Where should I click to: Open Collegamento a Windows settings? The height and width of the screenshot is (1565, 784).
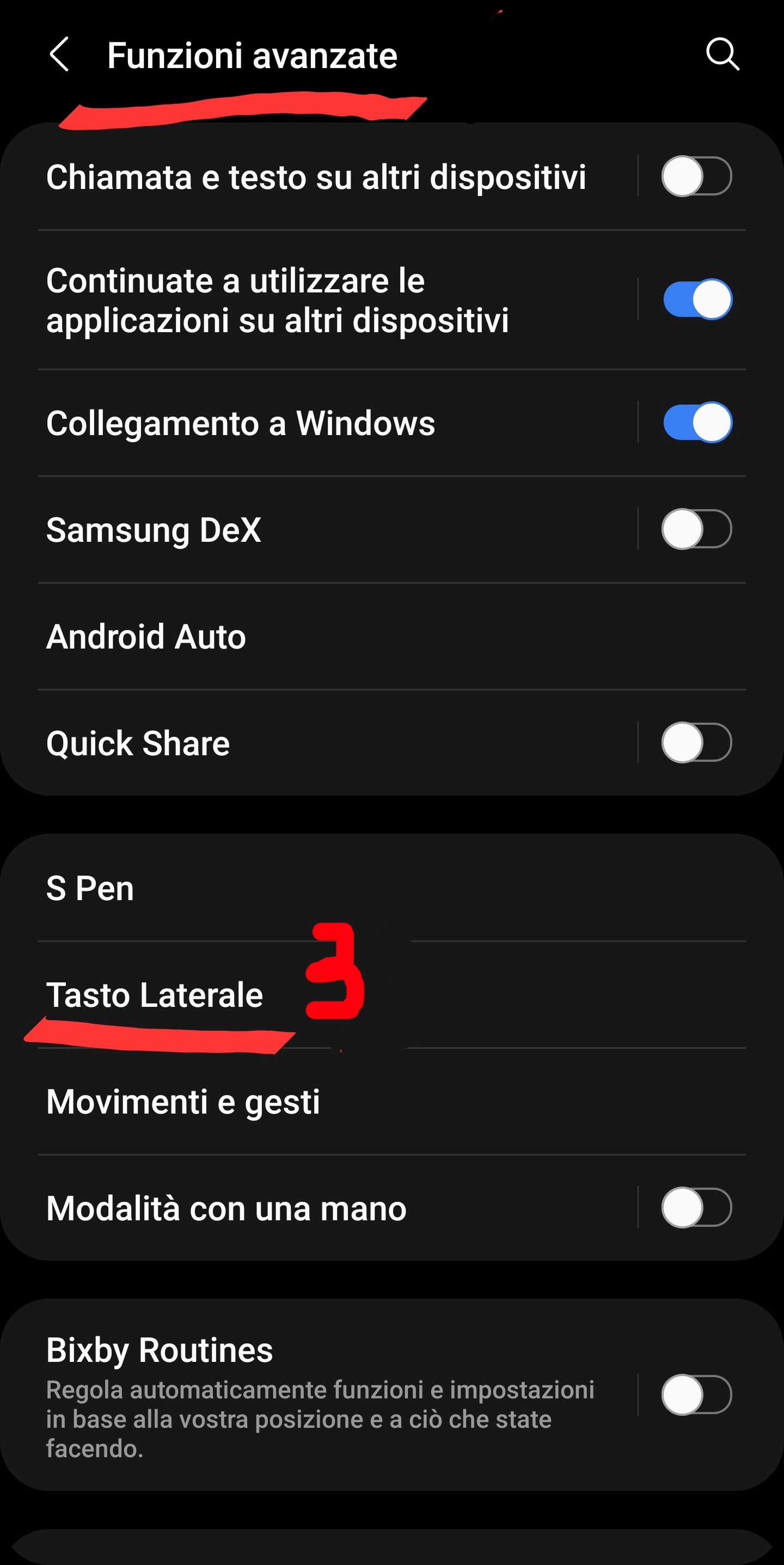241,424
